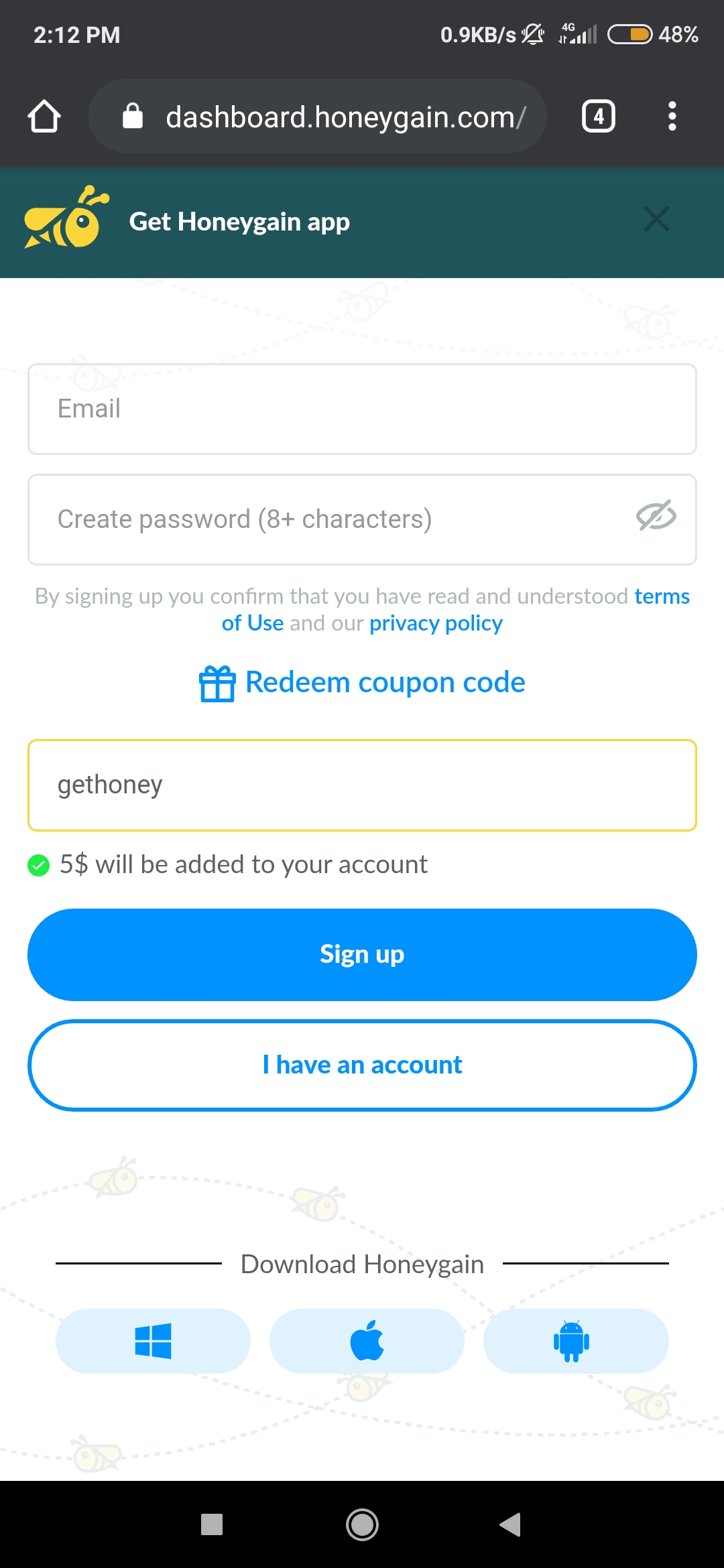Image resolution: width=724 pixels, height=1568 pixels.
Task: Open the privacy policy link
Action: point(436,624)
